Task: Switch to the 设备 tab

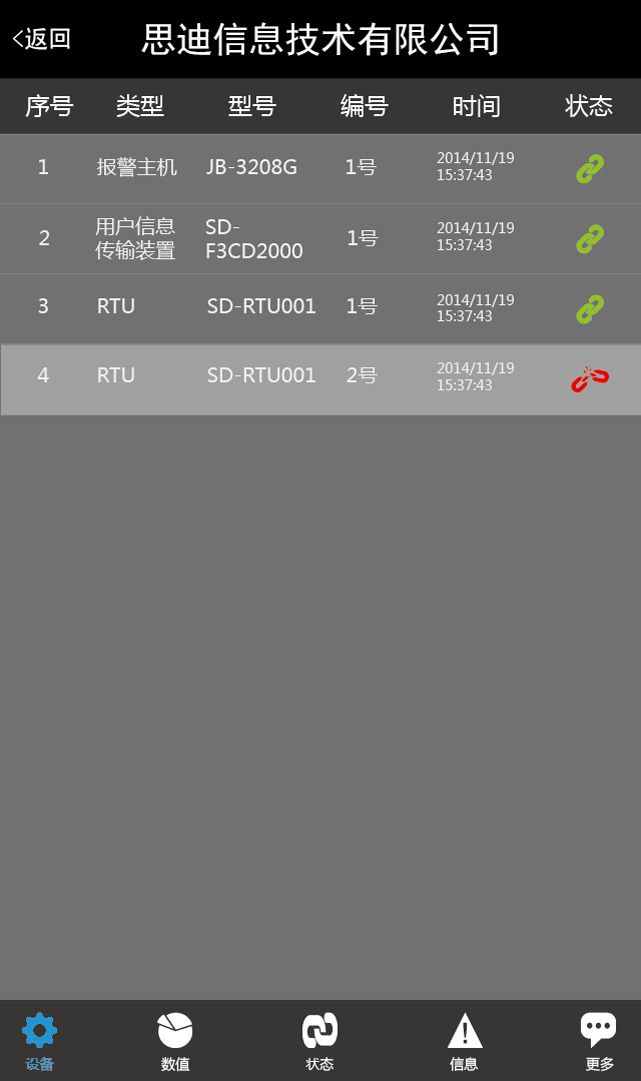Action: [x=39, y=1041]
